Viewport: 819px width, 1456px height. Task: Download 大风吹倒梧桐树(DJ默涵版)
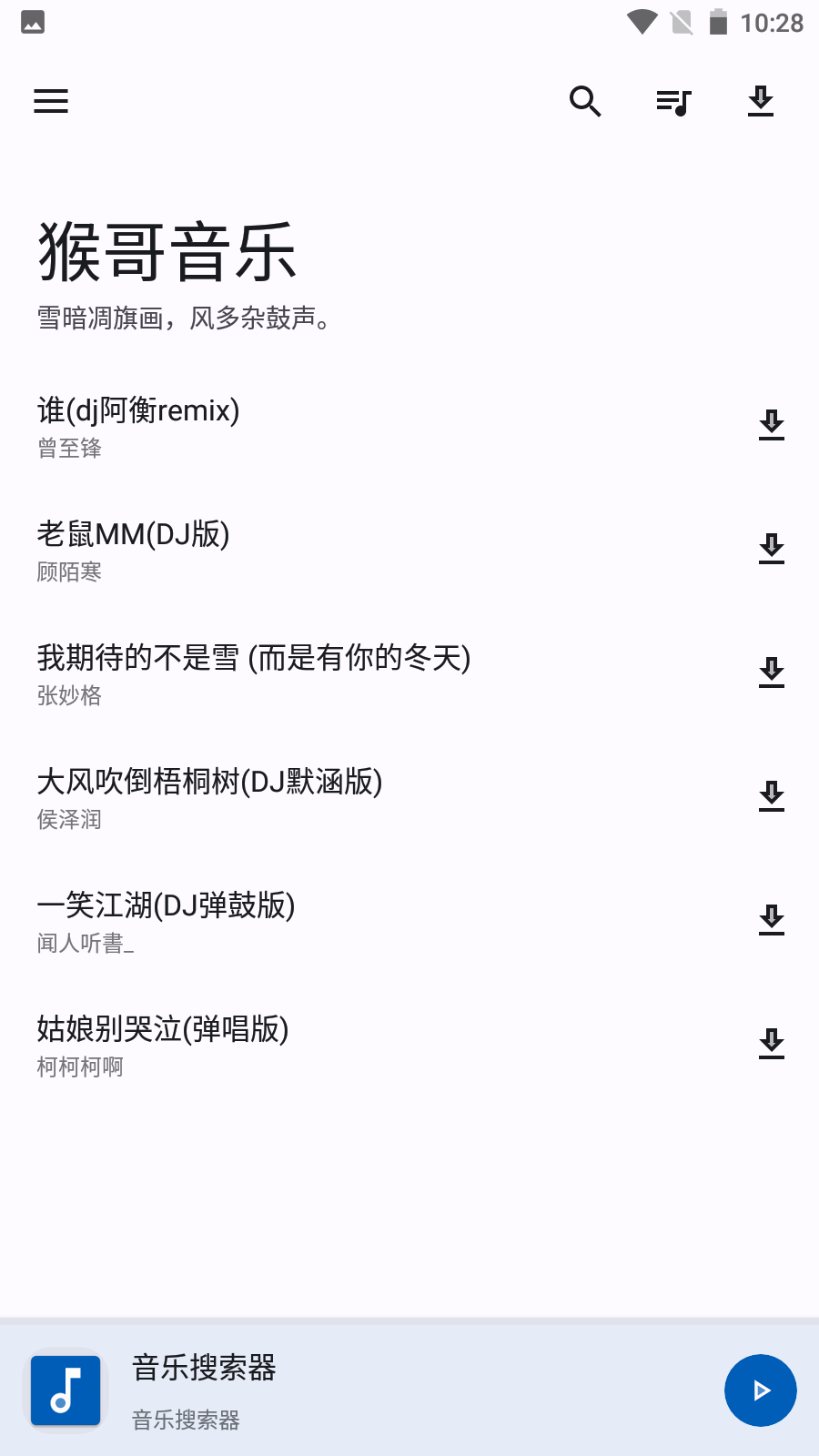click(772, 796)
